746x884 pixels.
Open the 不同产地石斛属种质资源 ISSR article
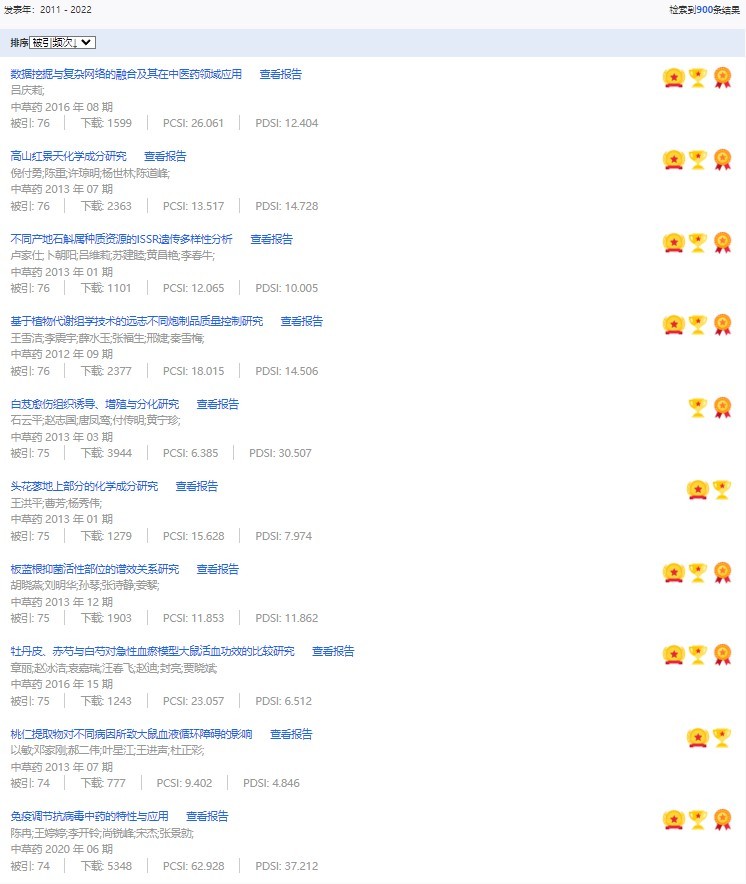pyautogui.click(x=121, y=239)
